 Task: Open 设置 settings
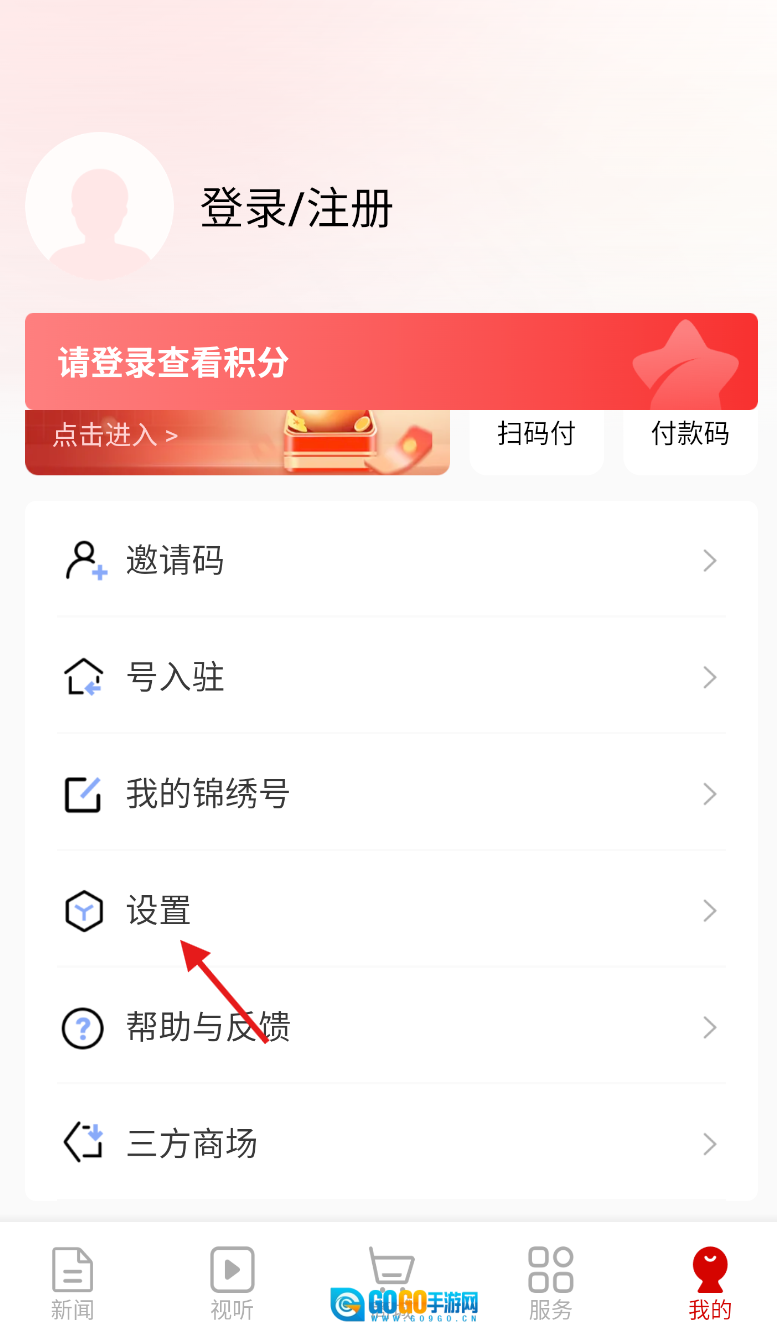(390, 910)
